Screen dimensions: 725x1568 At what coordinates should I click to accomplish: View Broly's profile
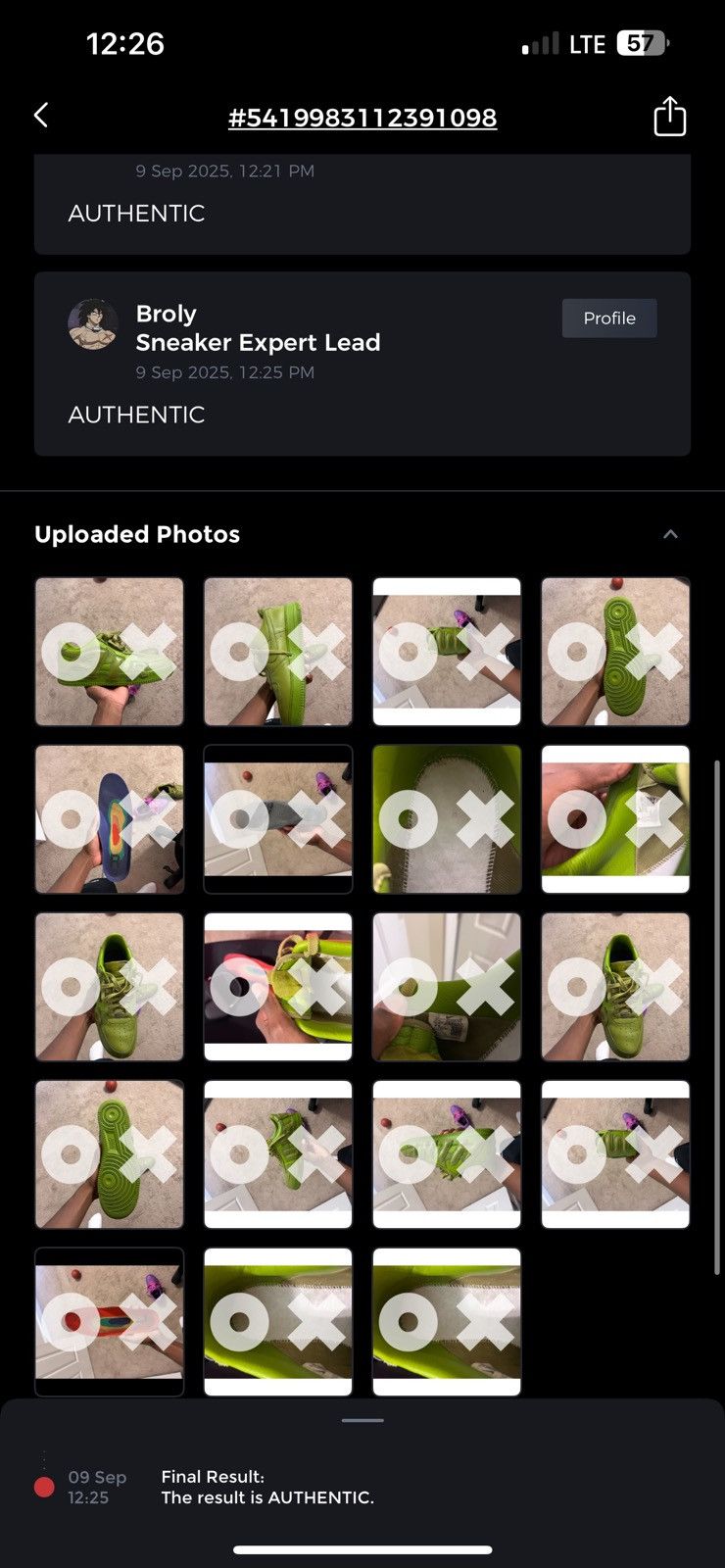pyautogui.click(x=609, y=318)
